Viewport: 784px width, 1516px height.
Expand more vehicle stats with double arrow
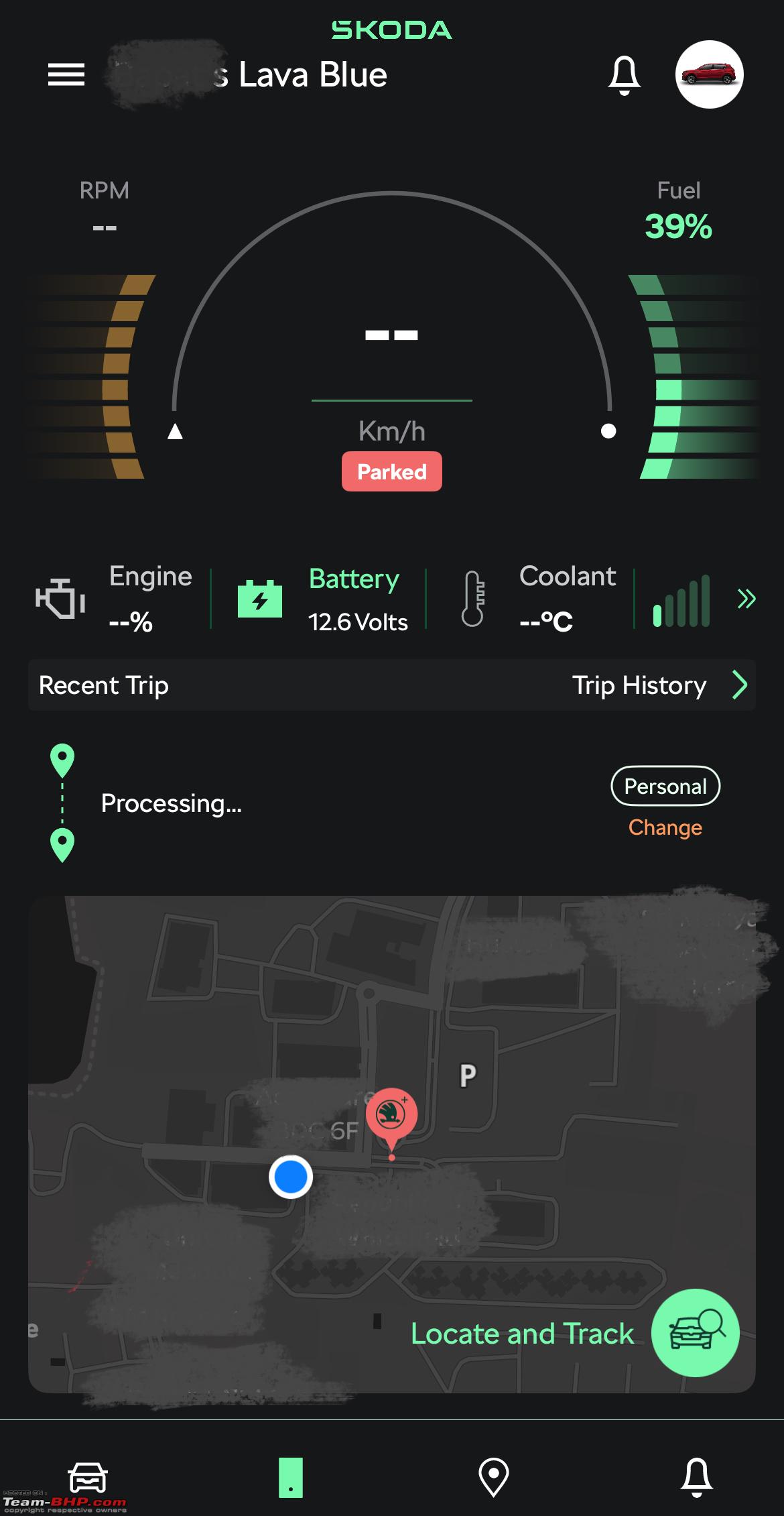pos(746,598)
